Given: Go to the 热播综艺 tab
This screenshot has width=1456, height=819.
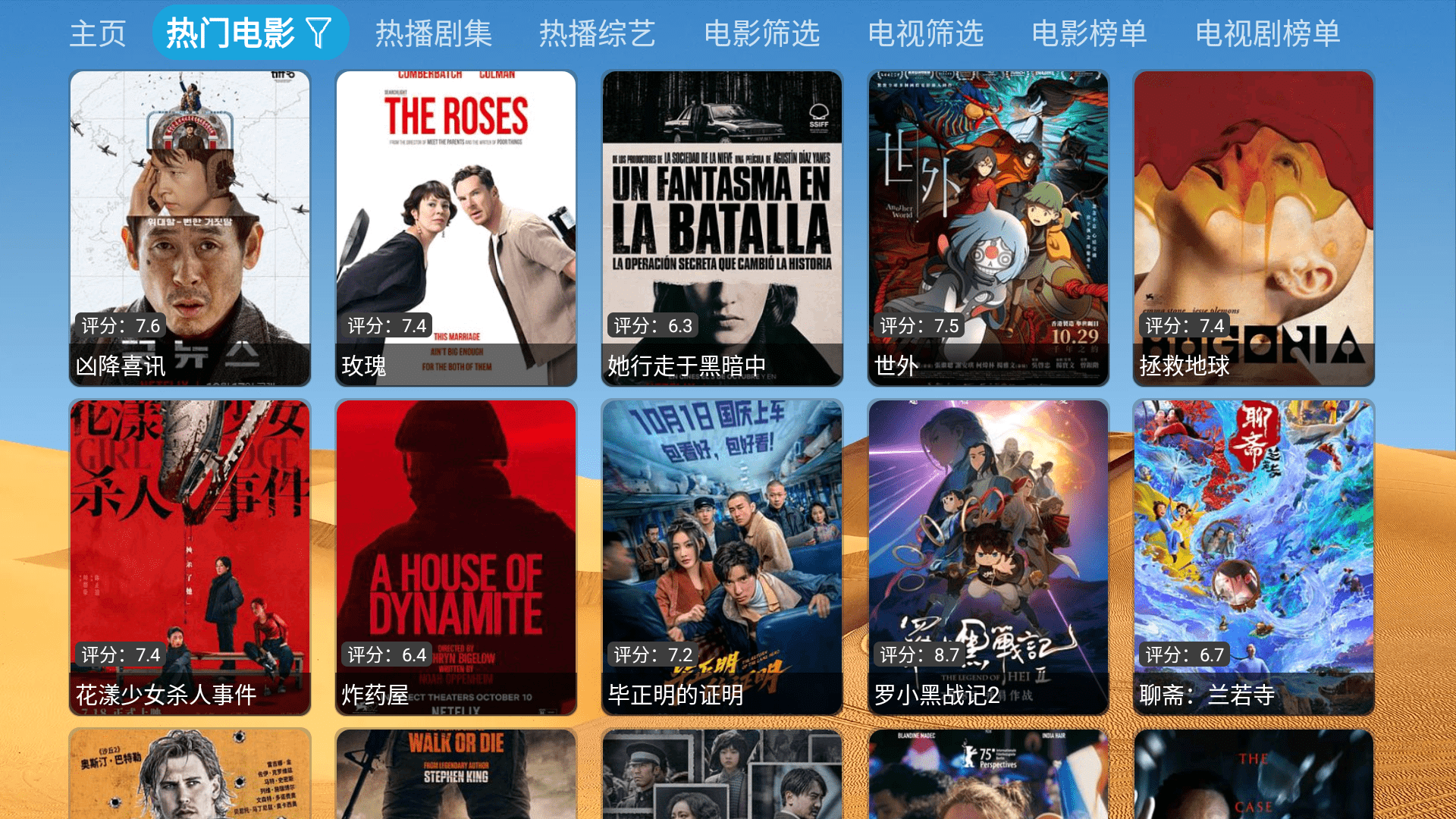Looking at the screenshot, I should [x=597, y=33].
